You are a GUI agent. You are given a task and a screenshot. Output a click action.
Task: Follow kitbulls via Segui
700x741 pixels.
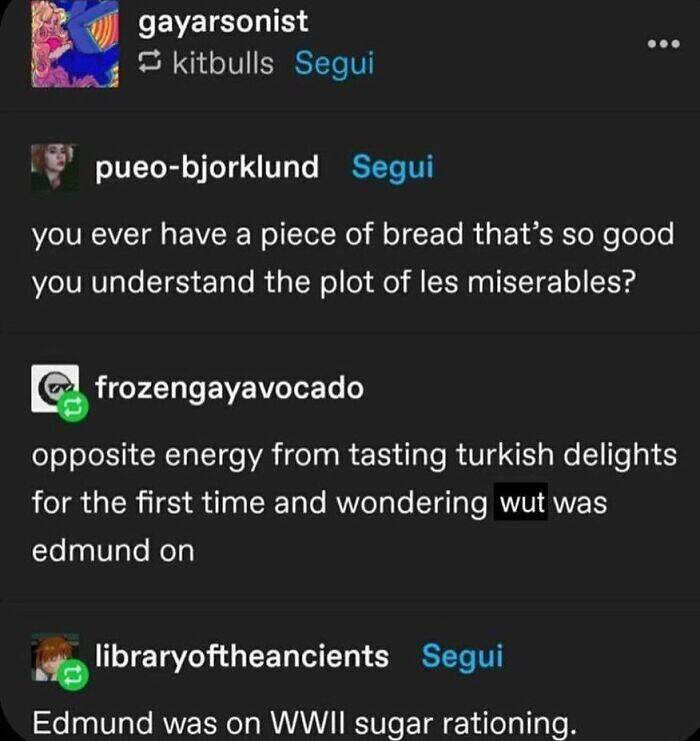click(x=334, y=63)
